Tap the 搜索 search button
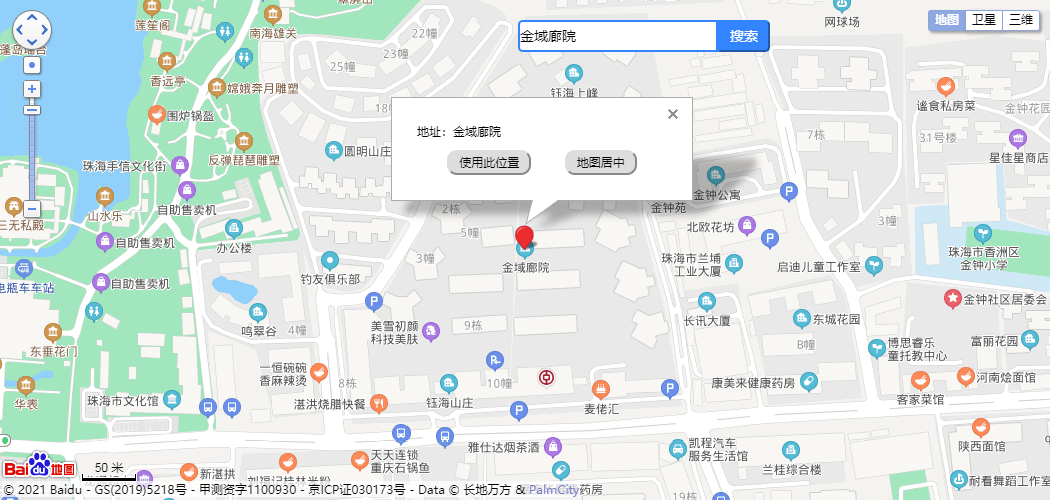The image size is (1050, 501). pos(743,36)
